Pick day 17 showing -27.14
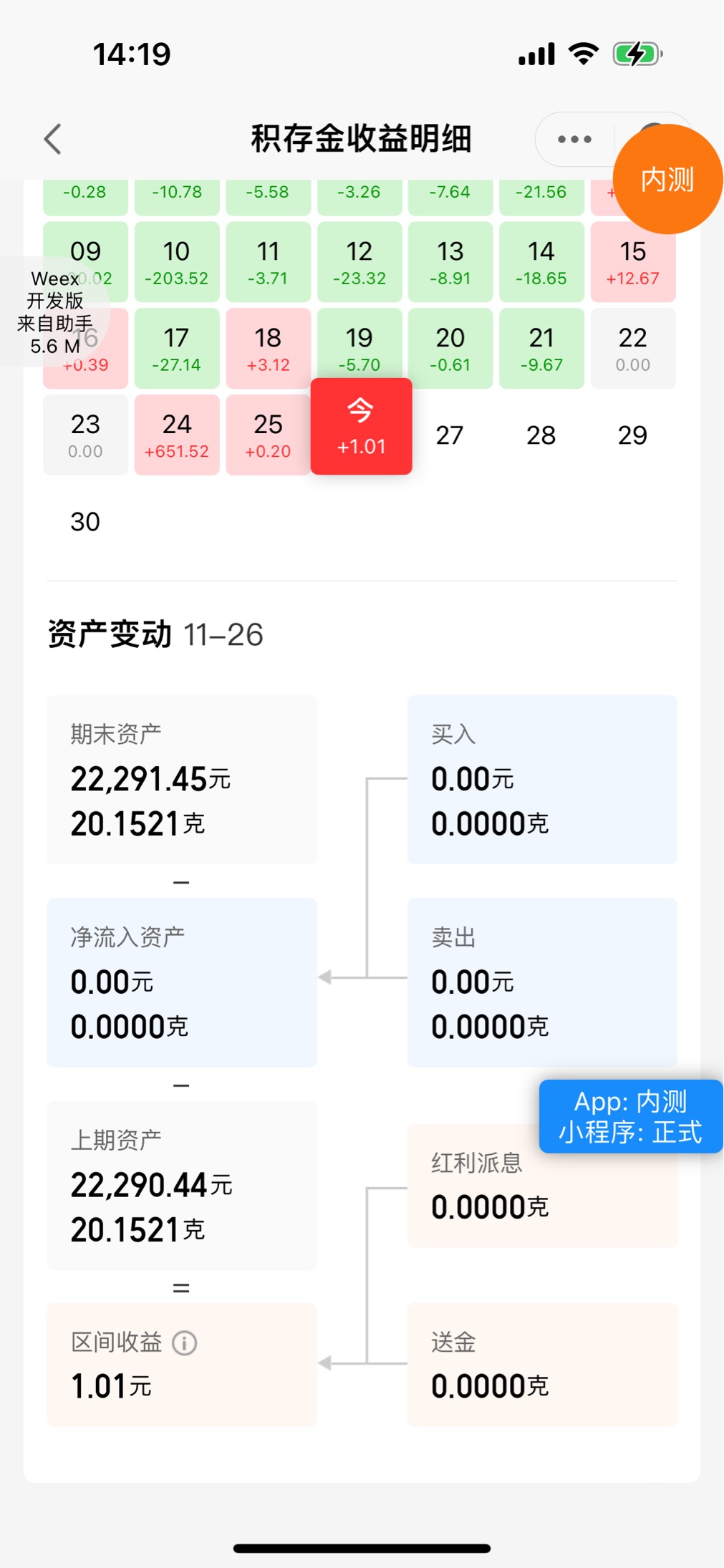 176,349
